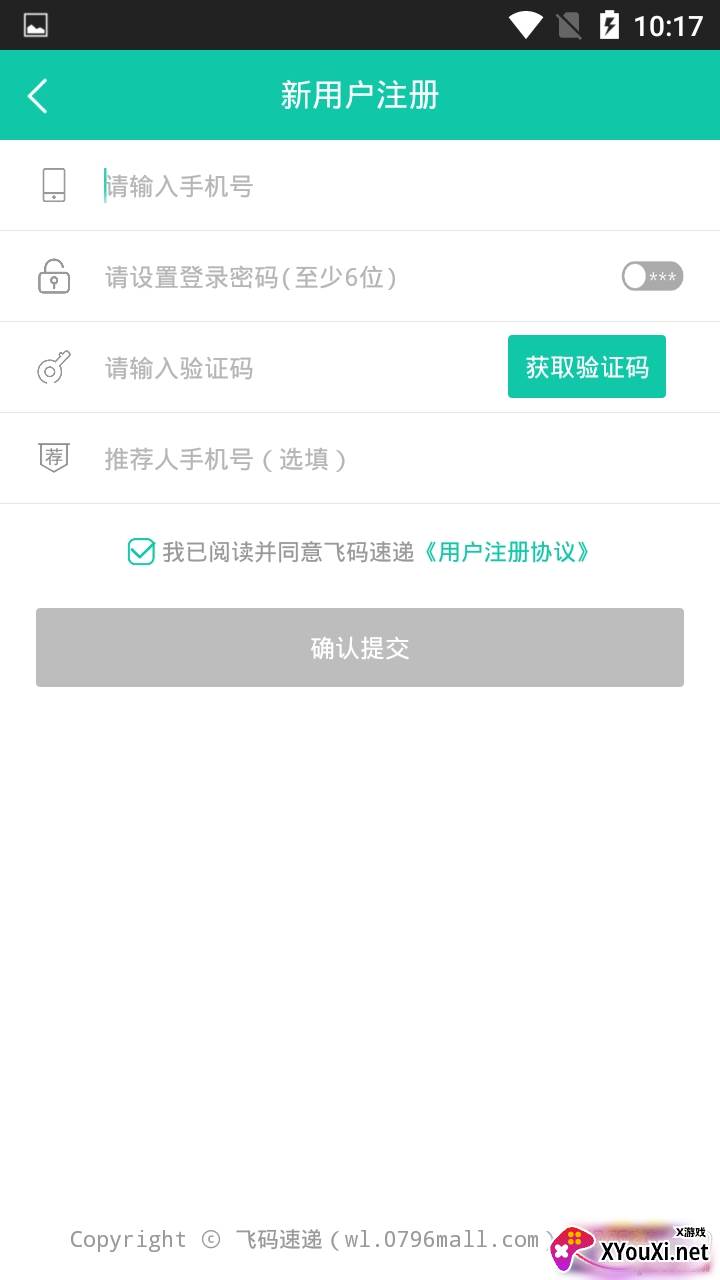This screenshot has height=1280, width=720.
Task: Open the 用户注册协议 link
Action: click(507, 552)
